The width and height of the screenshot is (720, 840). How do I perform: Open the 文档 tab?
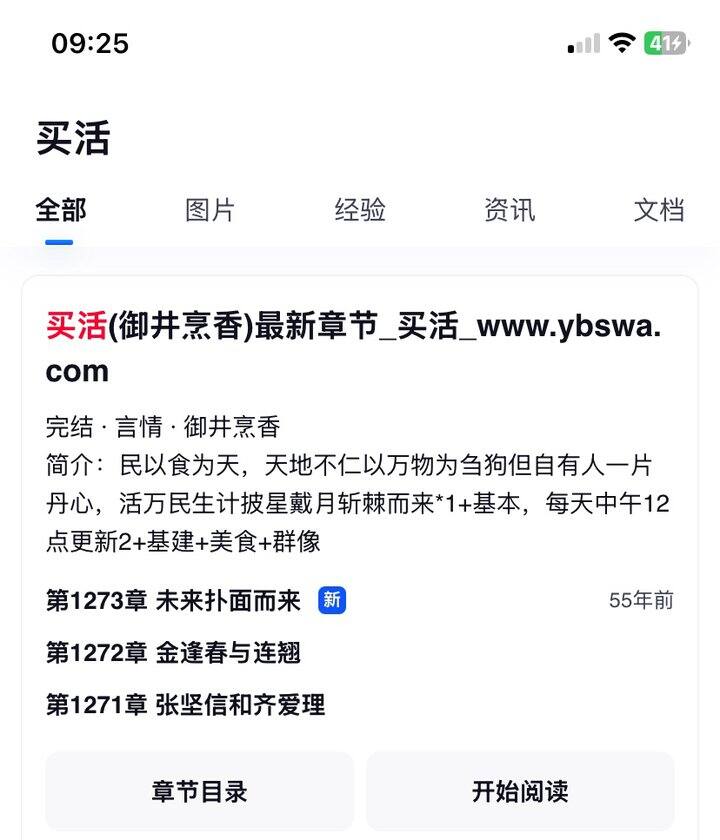(x=658, y=210)
